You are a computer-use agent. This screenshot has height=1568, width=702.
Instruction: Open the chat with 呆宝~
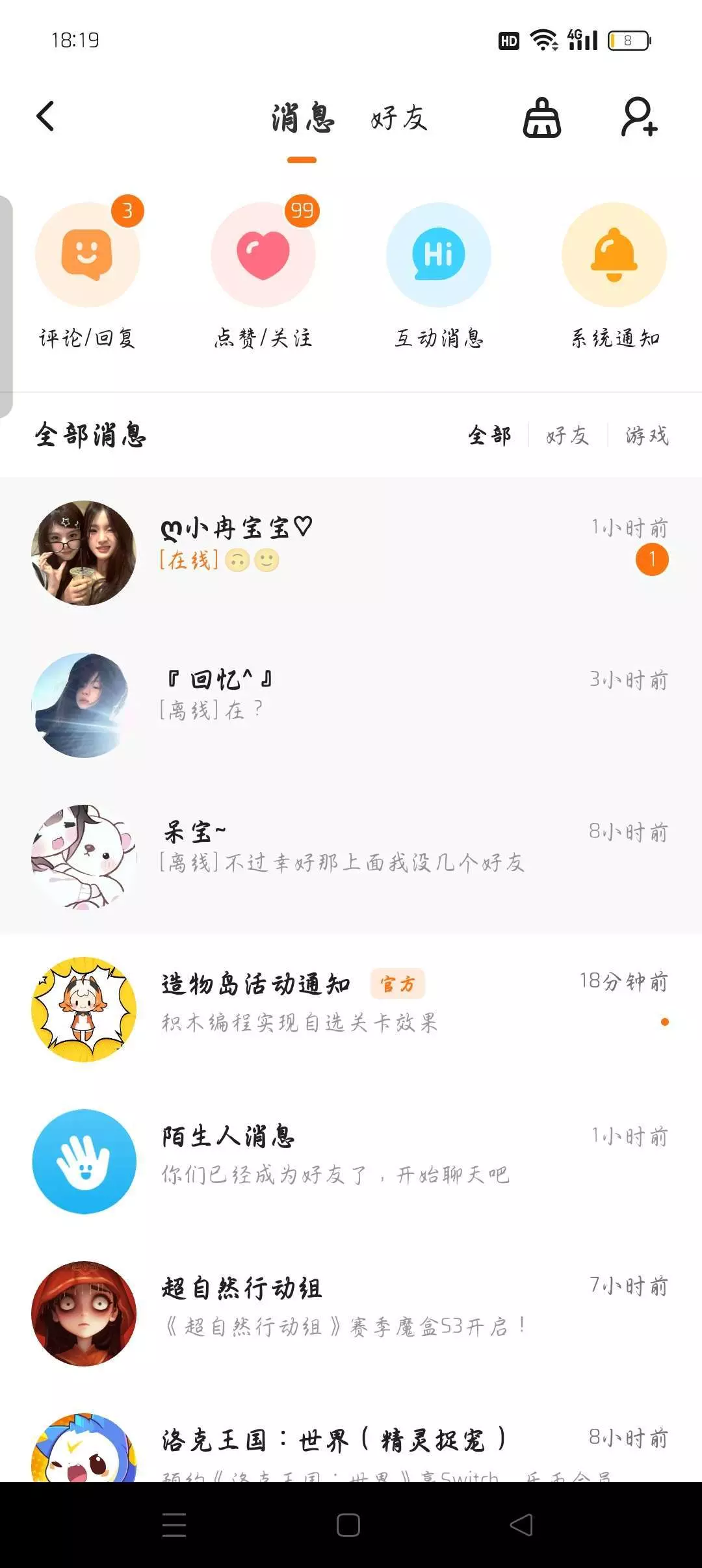click(351, 857)
